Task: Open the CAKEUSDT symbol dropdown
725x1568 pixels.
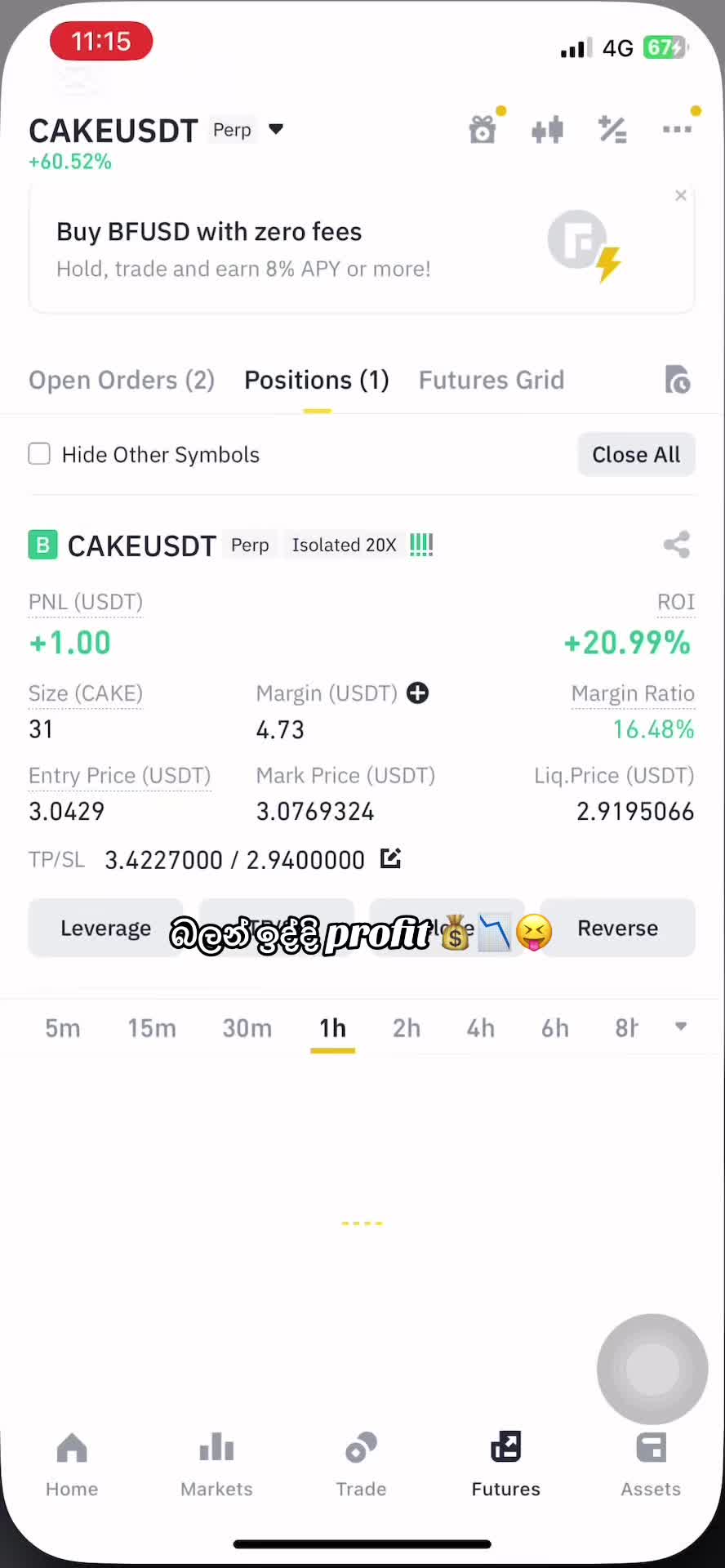Action: click(x=276, y=129)
